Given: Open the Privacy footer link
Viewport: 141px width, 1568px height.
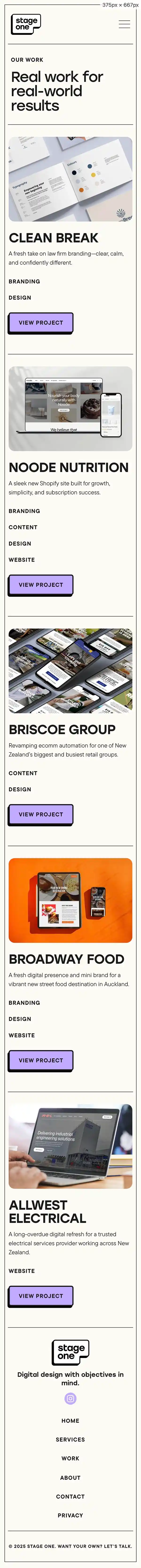Looking at the screenshot, I should 70,1515.
